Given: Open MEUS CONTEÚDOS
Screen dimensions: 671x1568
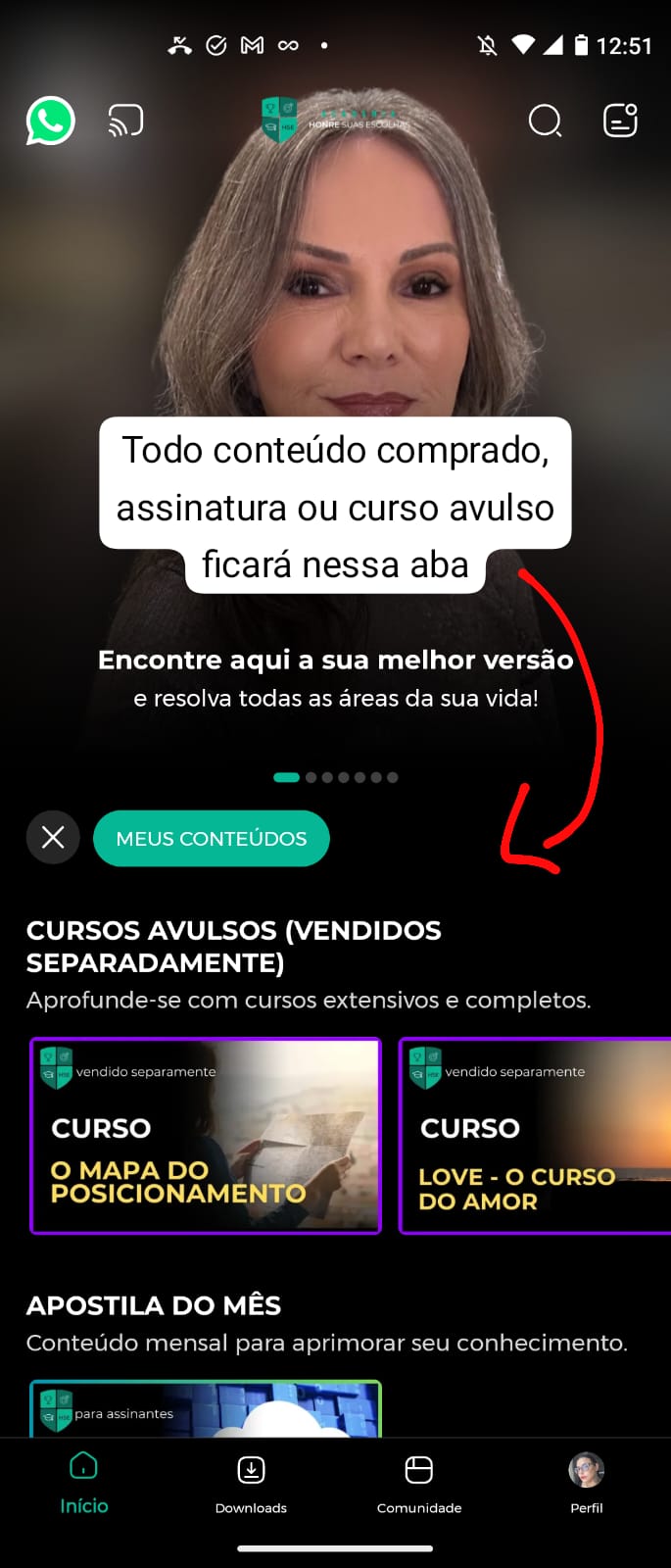Looking at the screenshot, I should click(x=212, y=839).
